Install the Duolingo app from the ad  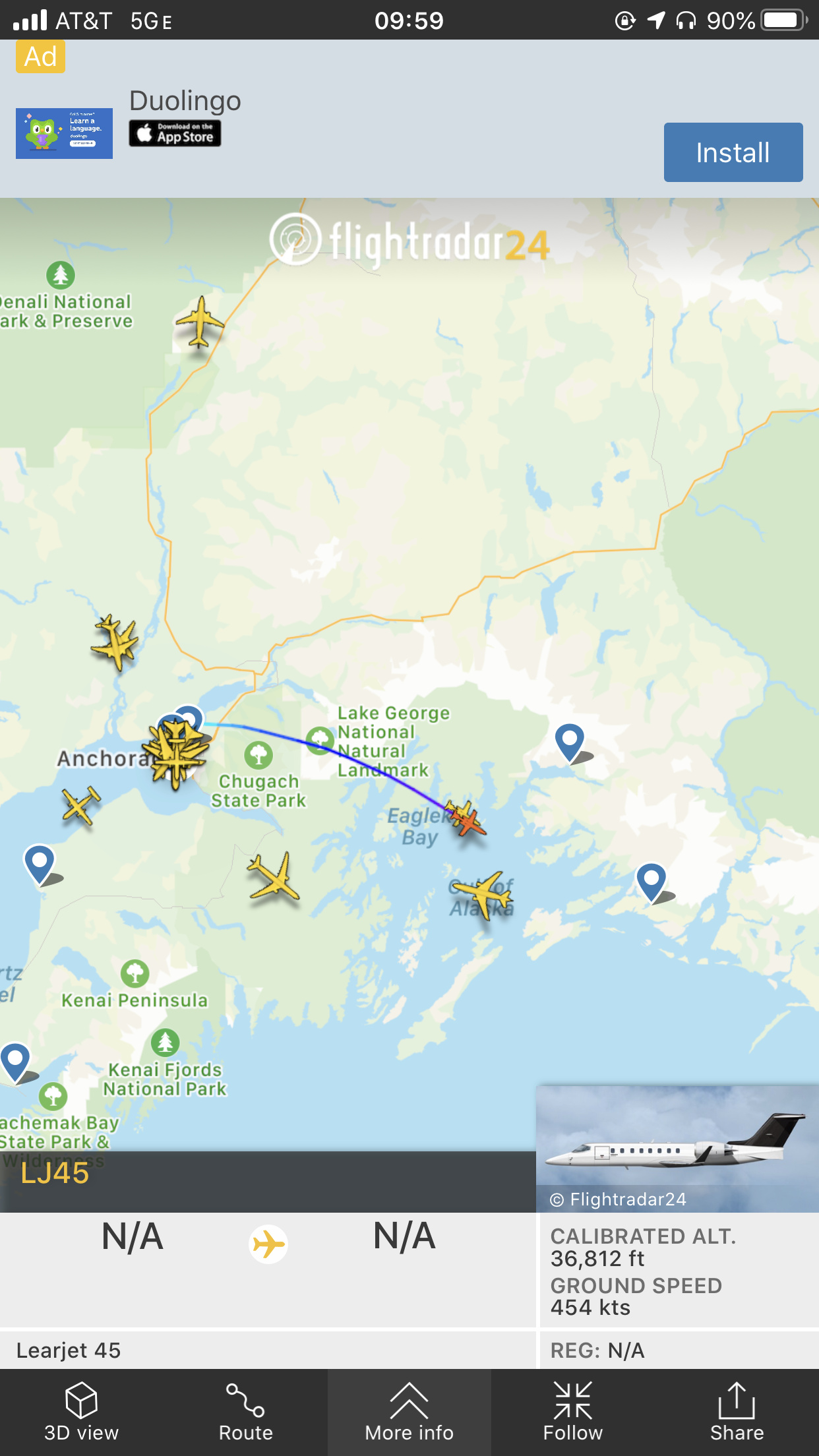click(733, 152)
